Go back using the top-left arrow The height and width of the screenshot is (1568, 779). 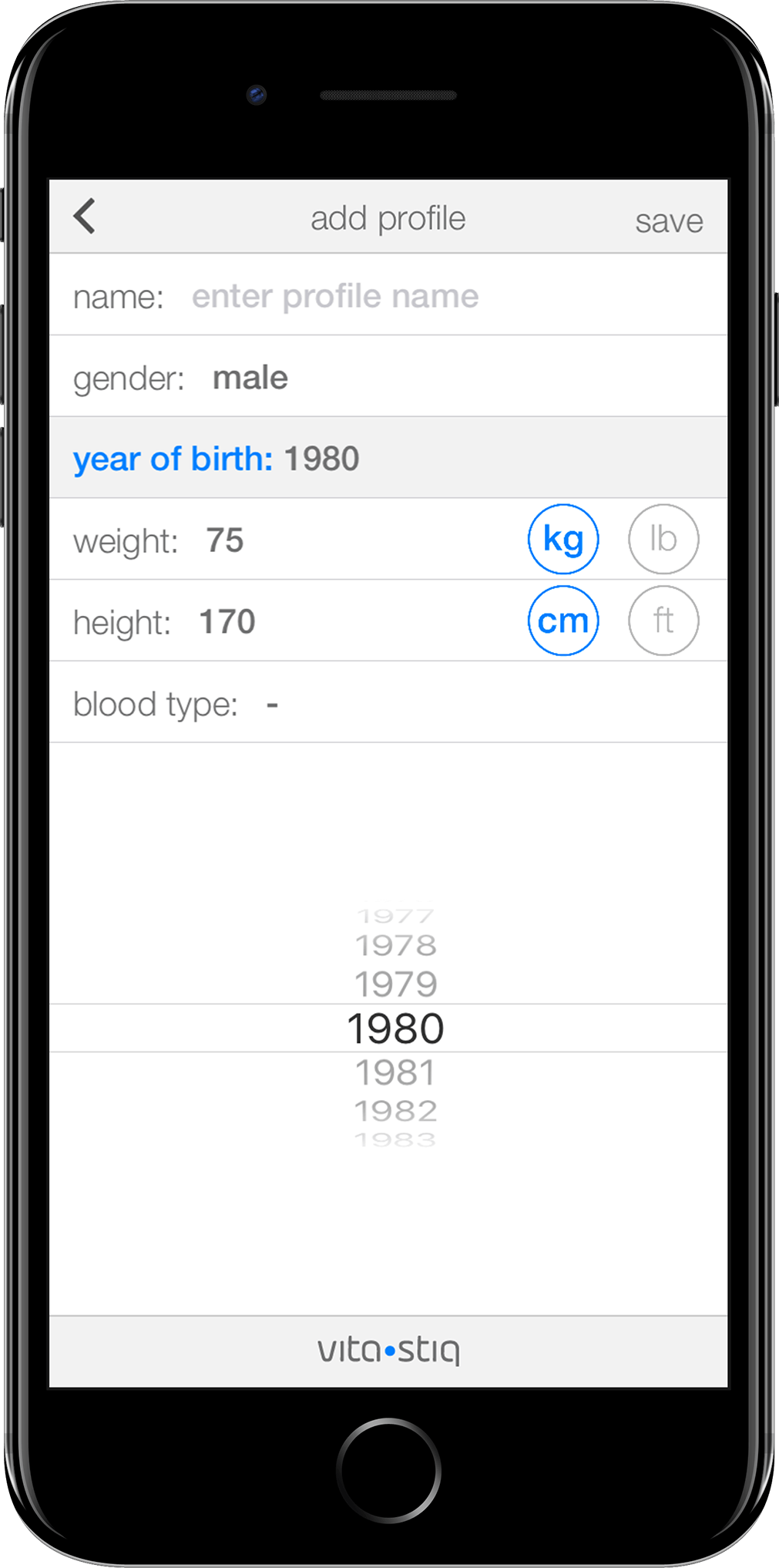coord(85,216)
